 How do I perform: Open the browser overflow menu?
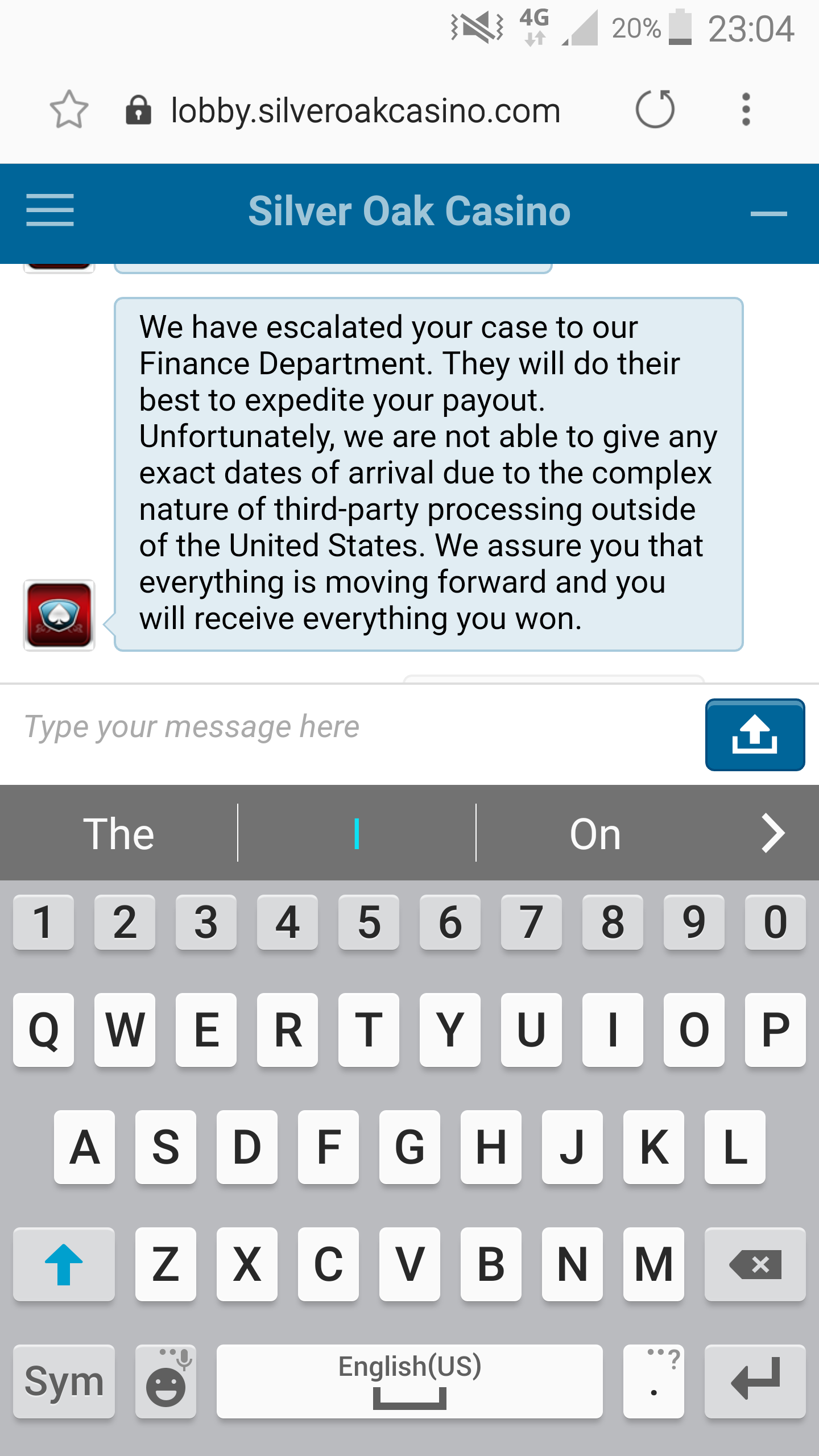(x=746, y=109)
